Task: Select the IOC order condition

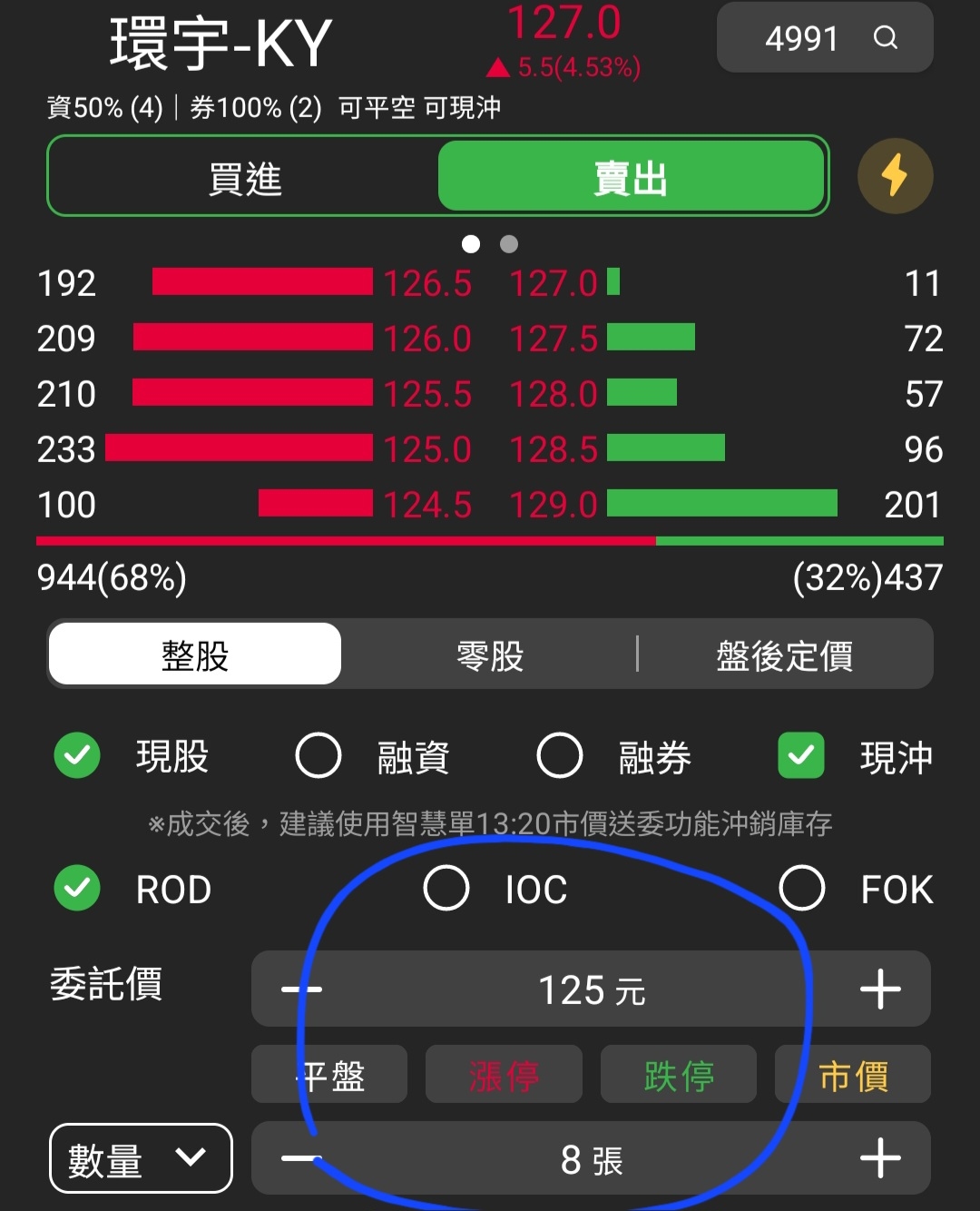Action: (x=446, y=889)
